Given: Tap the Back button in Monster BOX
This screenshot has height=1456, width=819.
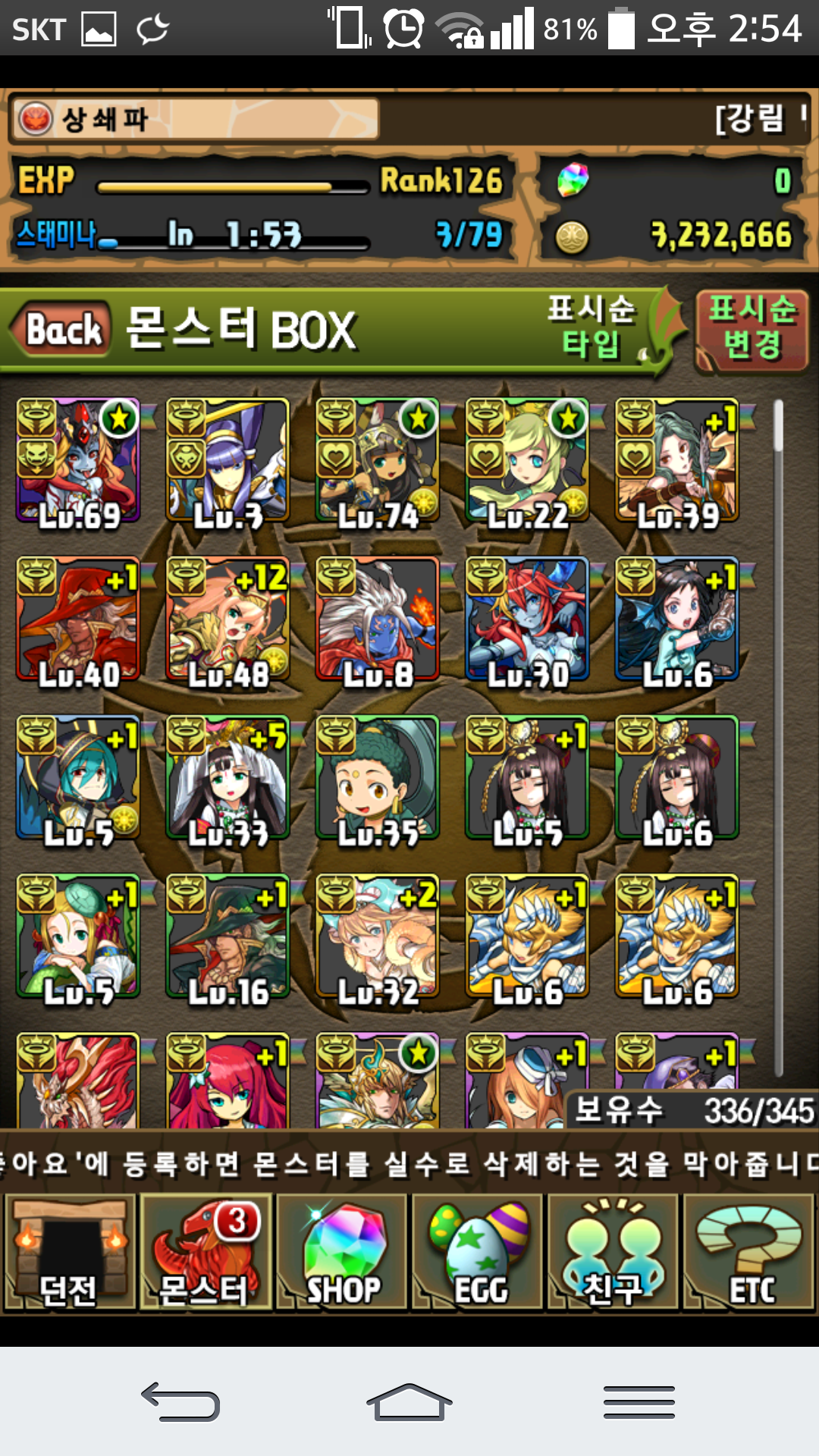Looking at the screenshot, I should click(x=62, y=329).
